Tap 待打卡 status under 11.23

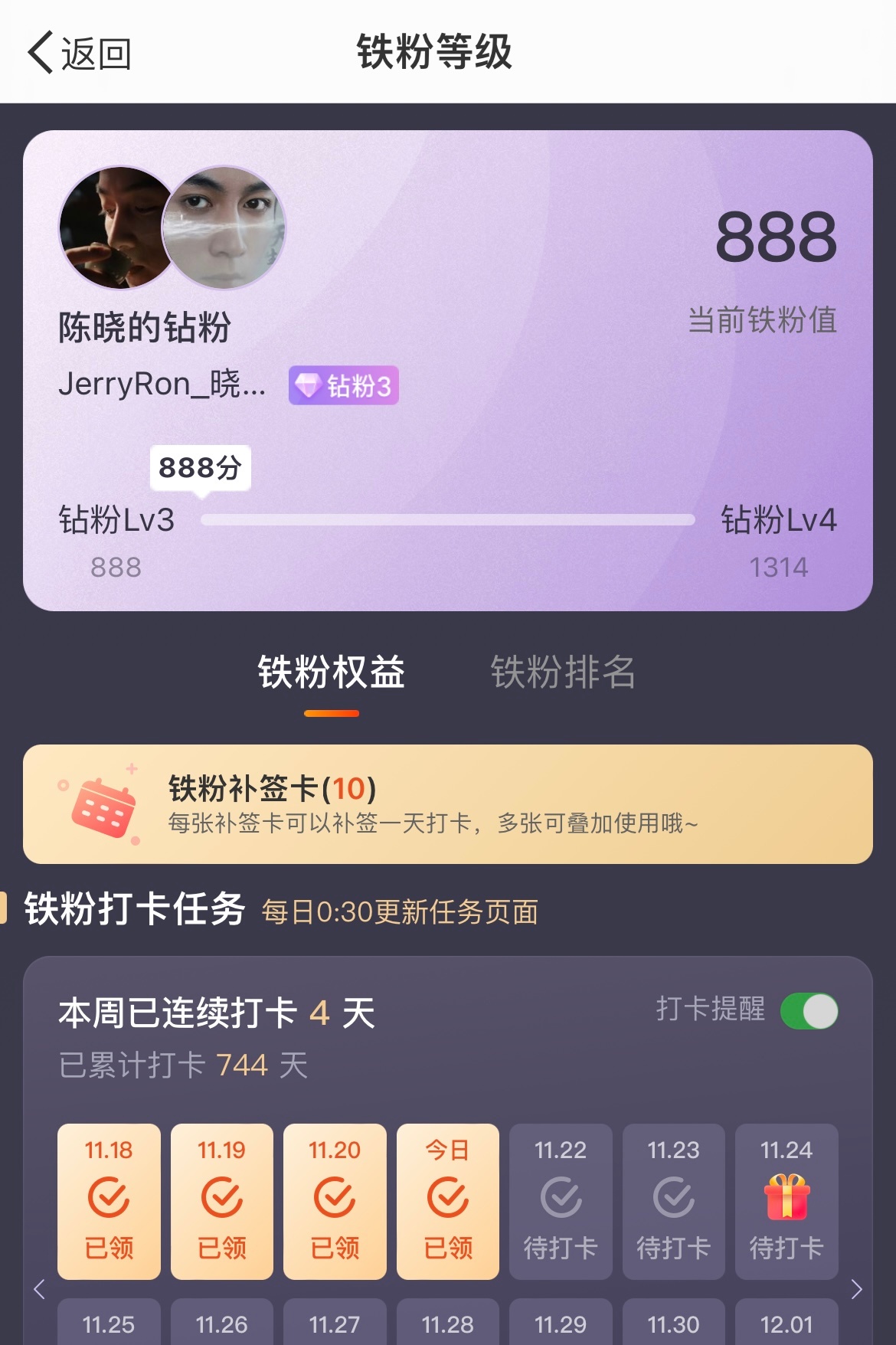pos(673,1248)
